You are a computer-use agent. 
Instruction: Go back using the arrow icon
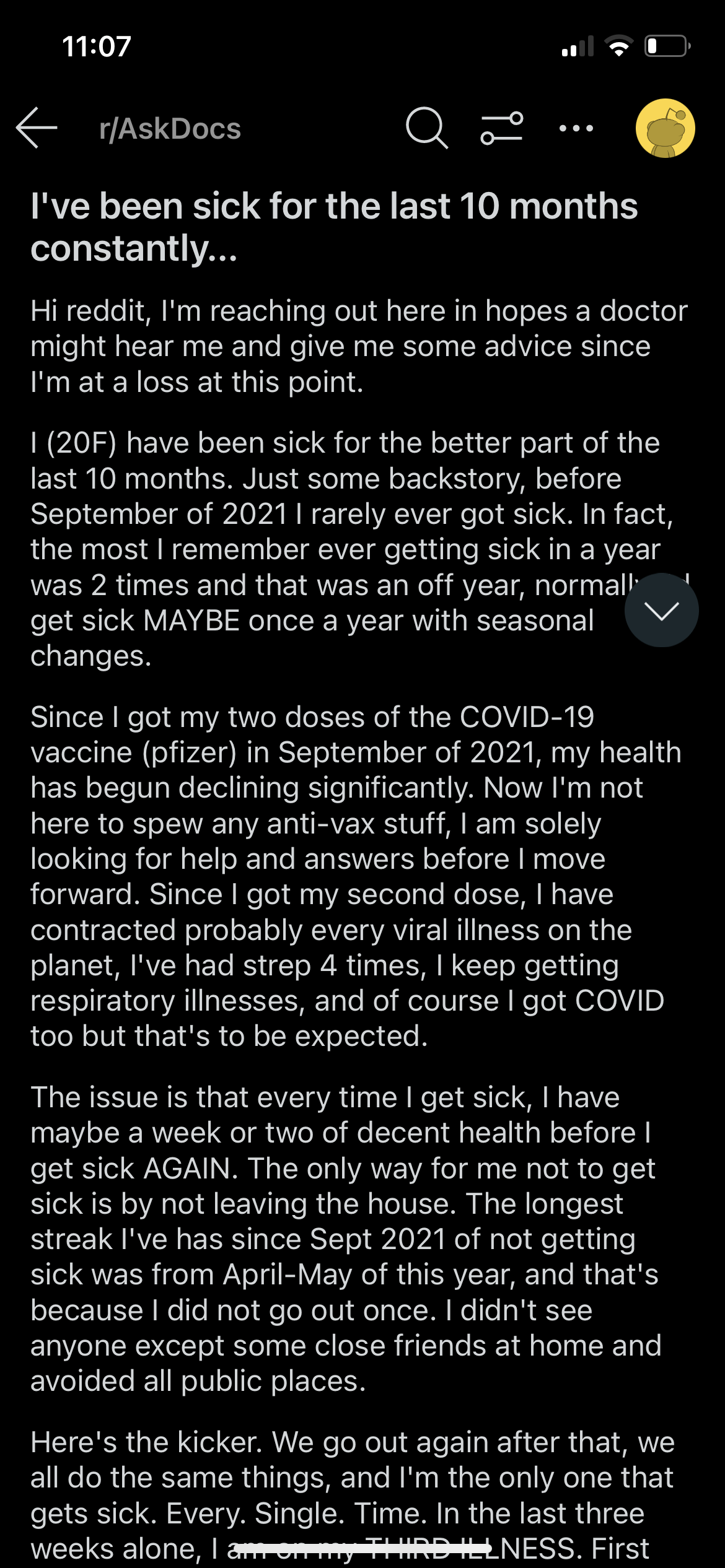37,128
